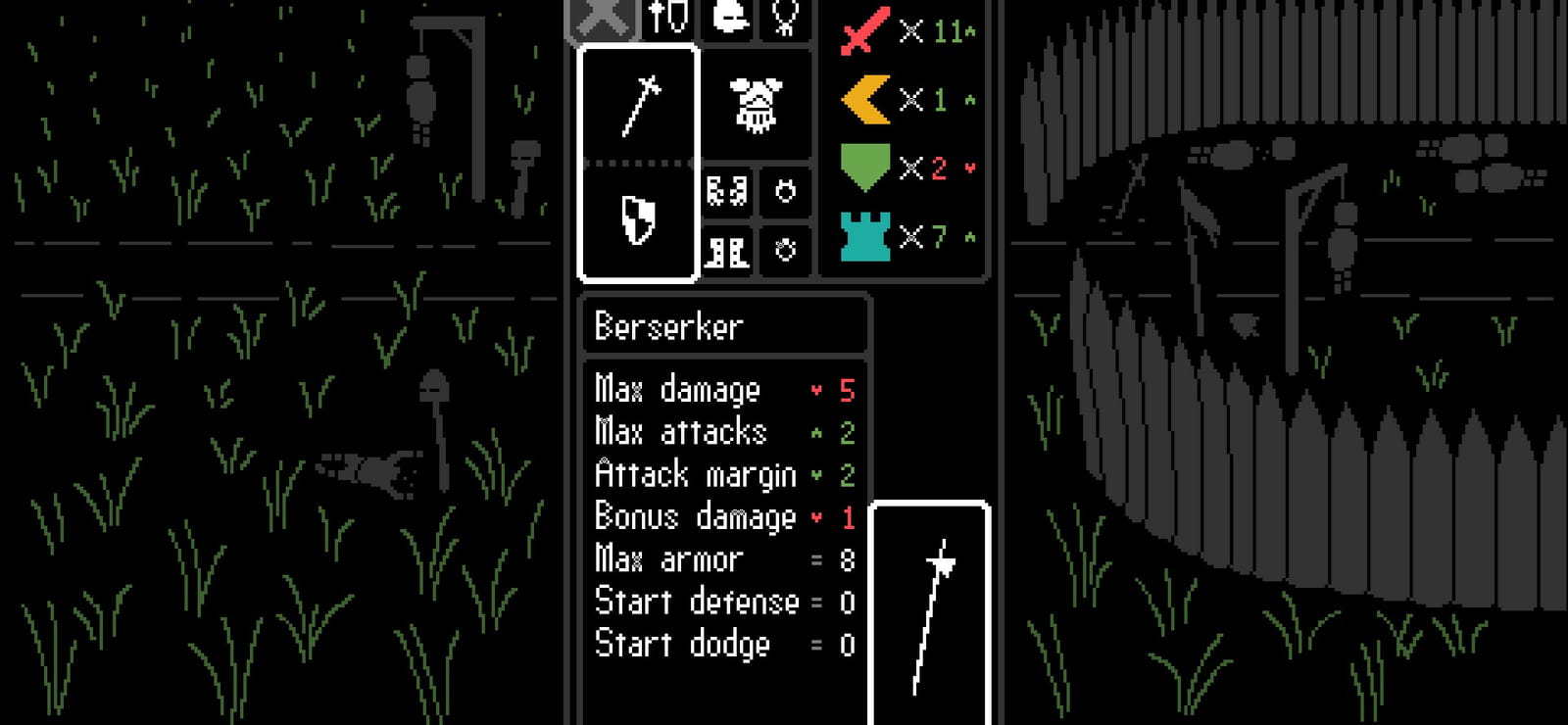Switch to the necklace tab
1568x725 pixels.
(785, 19)
